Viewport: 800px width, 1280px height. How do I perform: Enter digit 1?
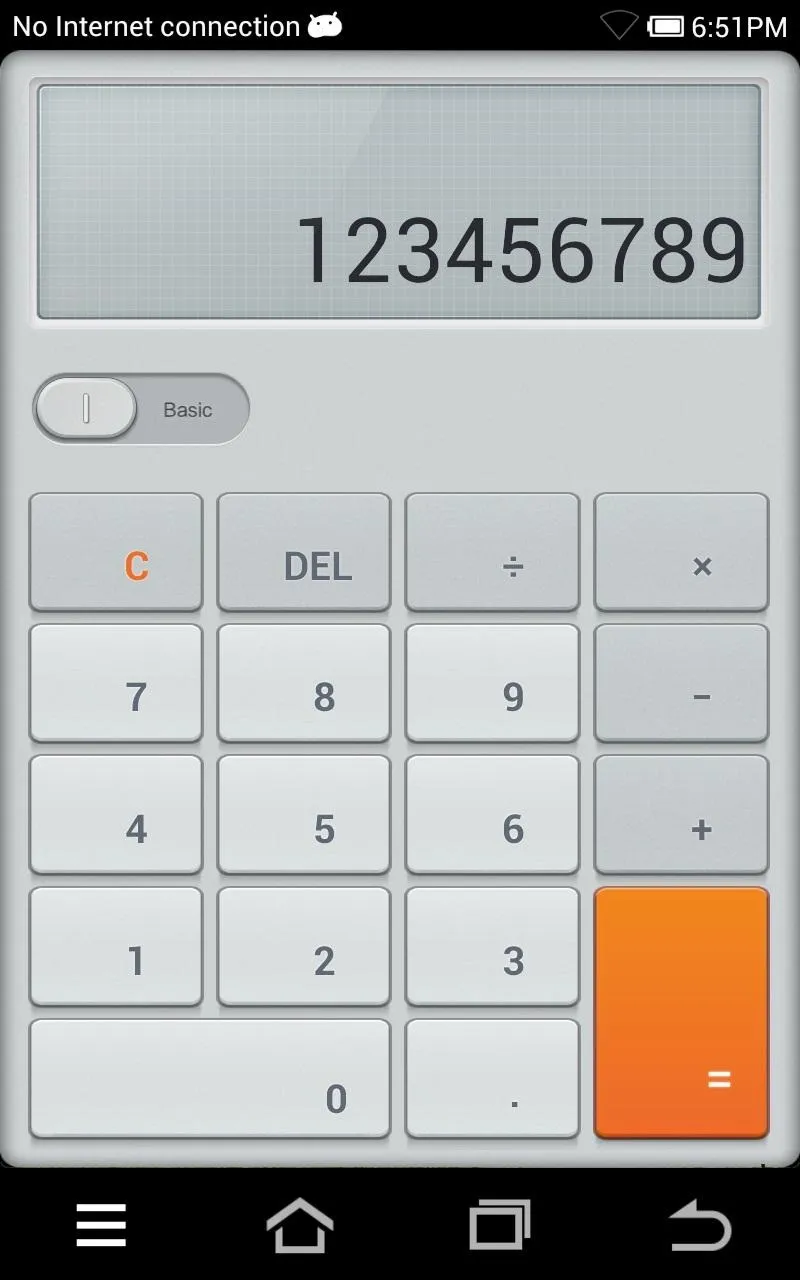(x=116, y=946)
